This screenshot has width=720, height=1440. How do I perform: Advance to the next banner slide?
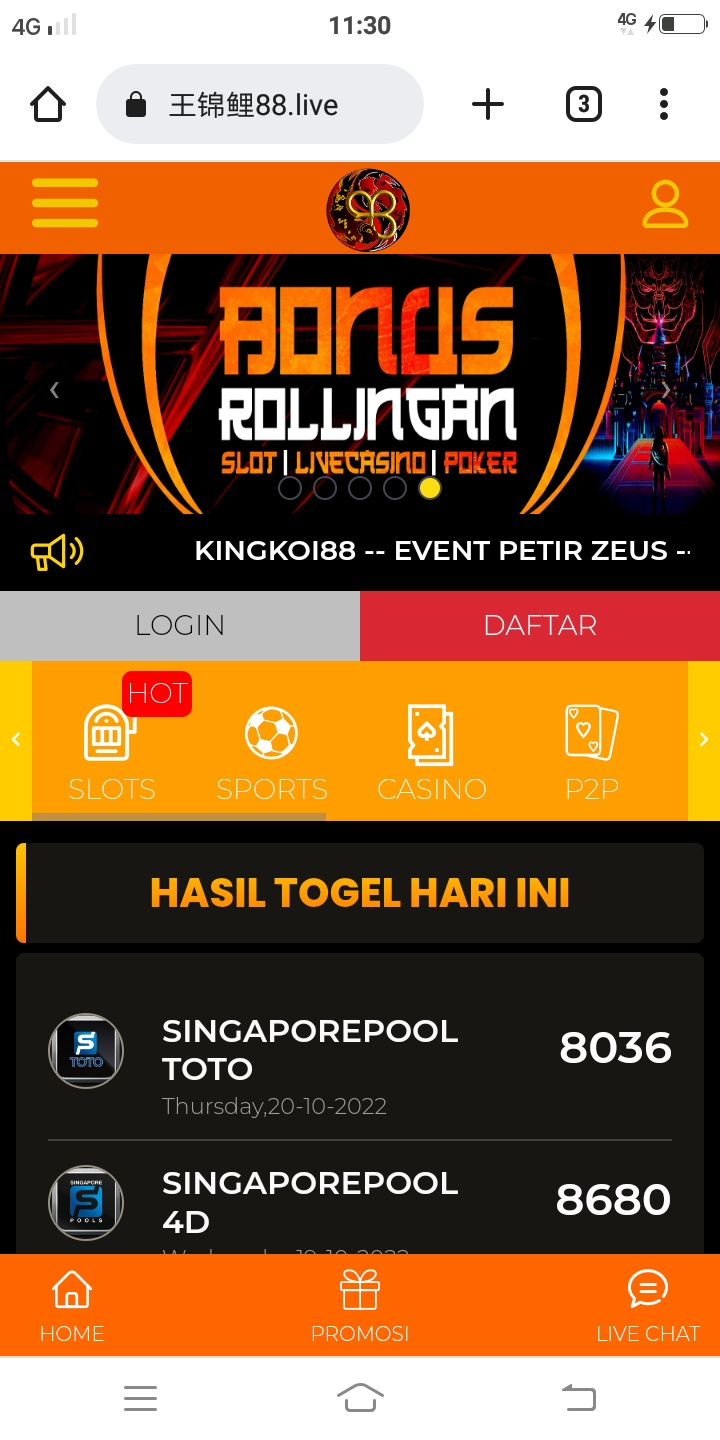click(666, 391)
